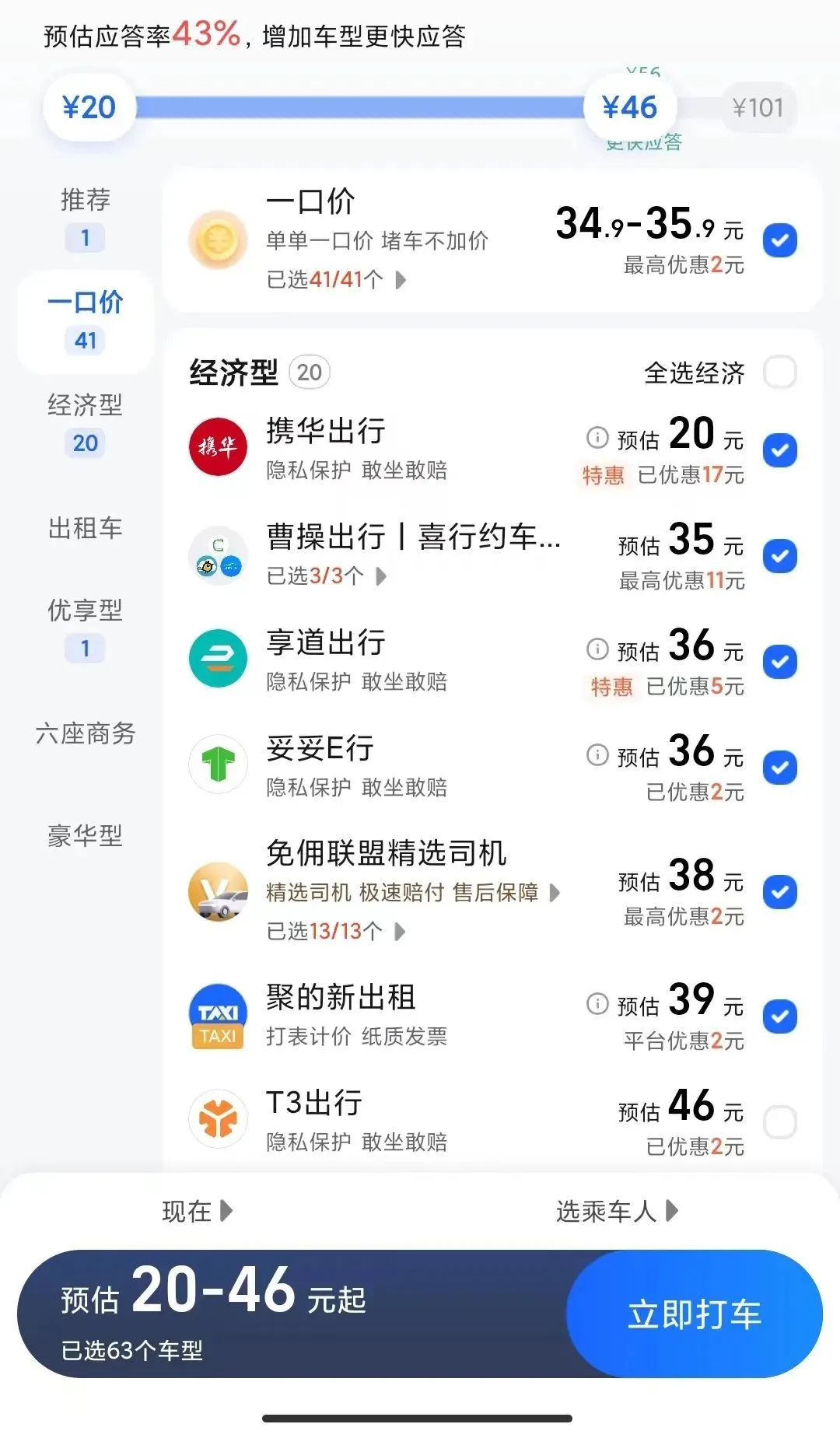Screen dimensions: 840x1438
Task: Expand 一口价 selected 41/41 list
Action: pos(336,279)
